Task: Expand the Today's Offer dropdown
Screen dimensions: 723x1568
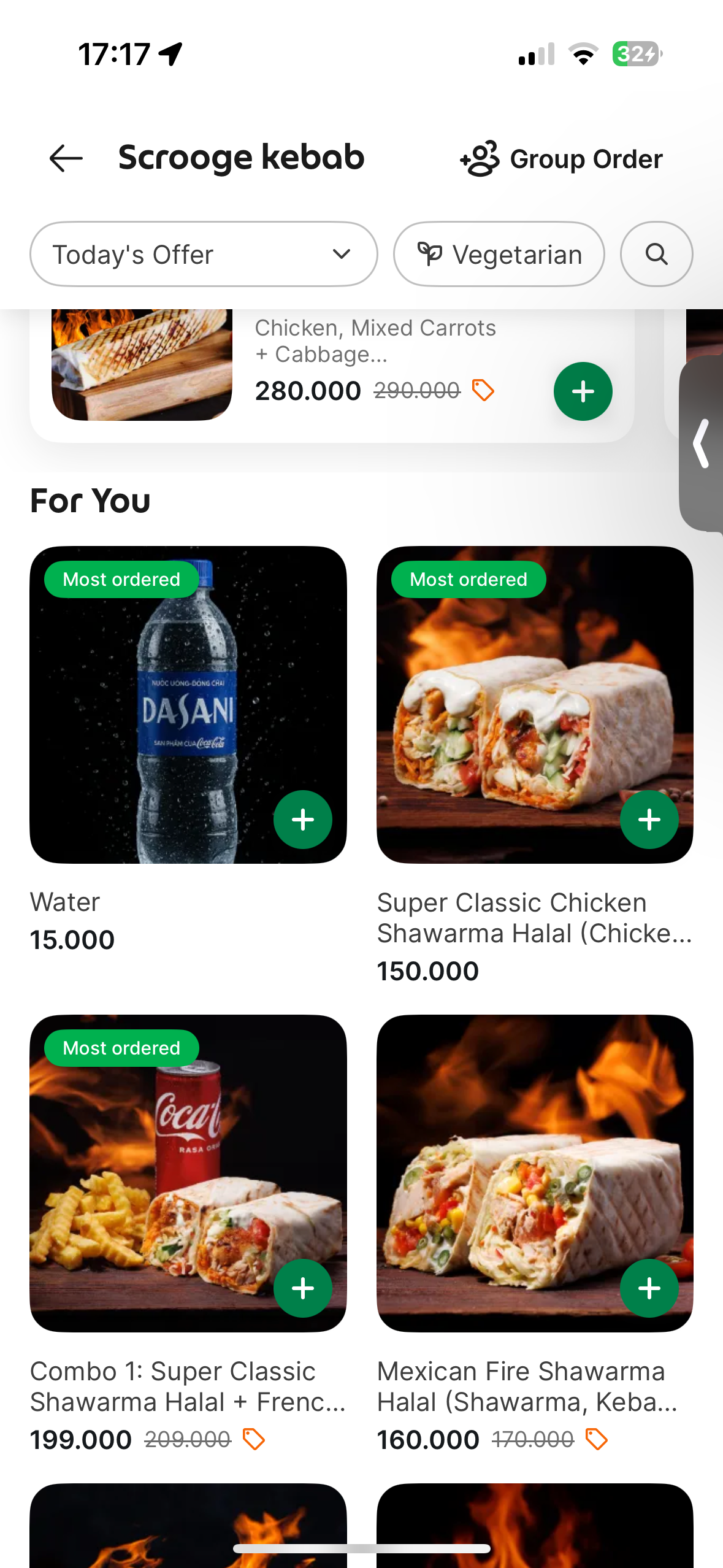Action: [x=204, y=254]
